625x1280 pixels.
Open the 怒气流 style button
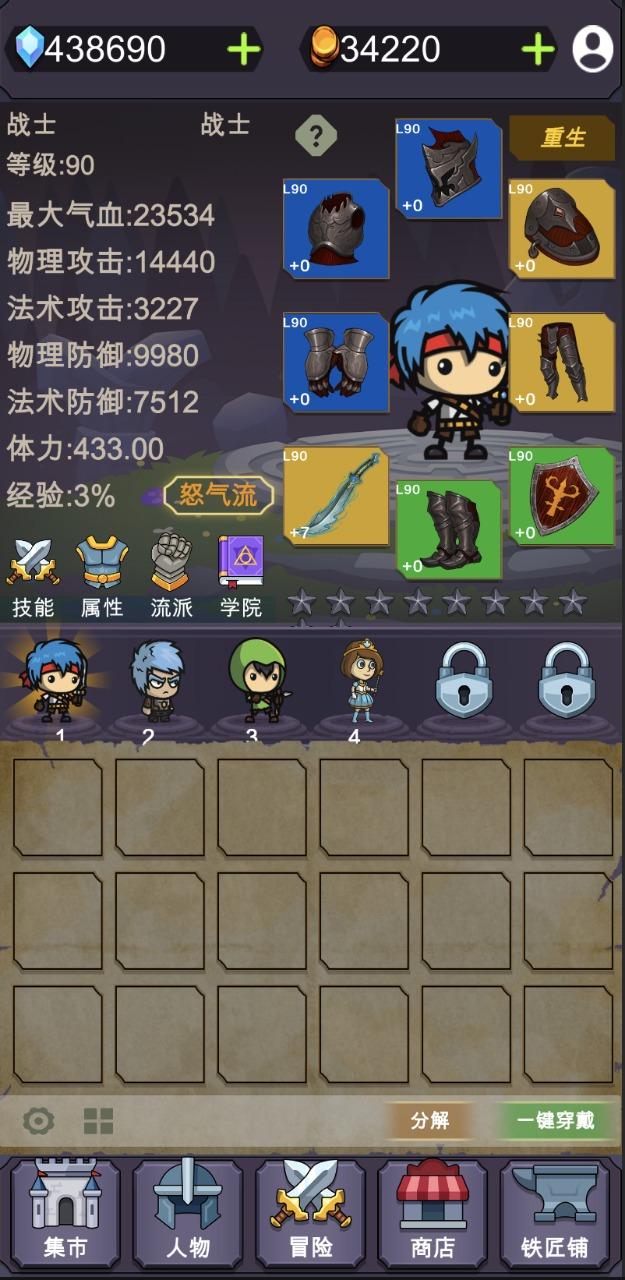218,495
